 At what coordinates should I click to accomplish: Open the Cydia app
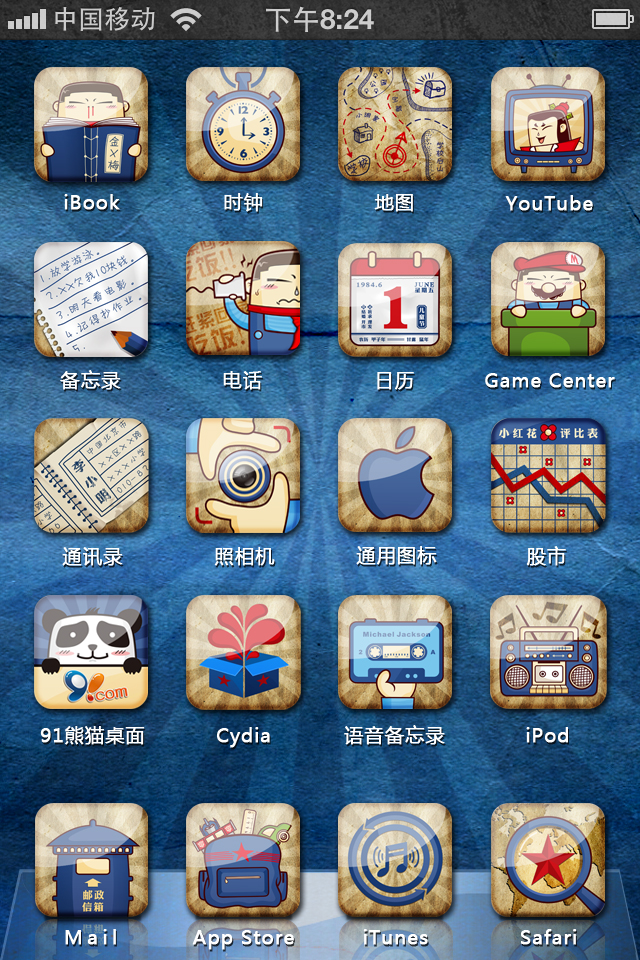click(x=243, y=653)
